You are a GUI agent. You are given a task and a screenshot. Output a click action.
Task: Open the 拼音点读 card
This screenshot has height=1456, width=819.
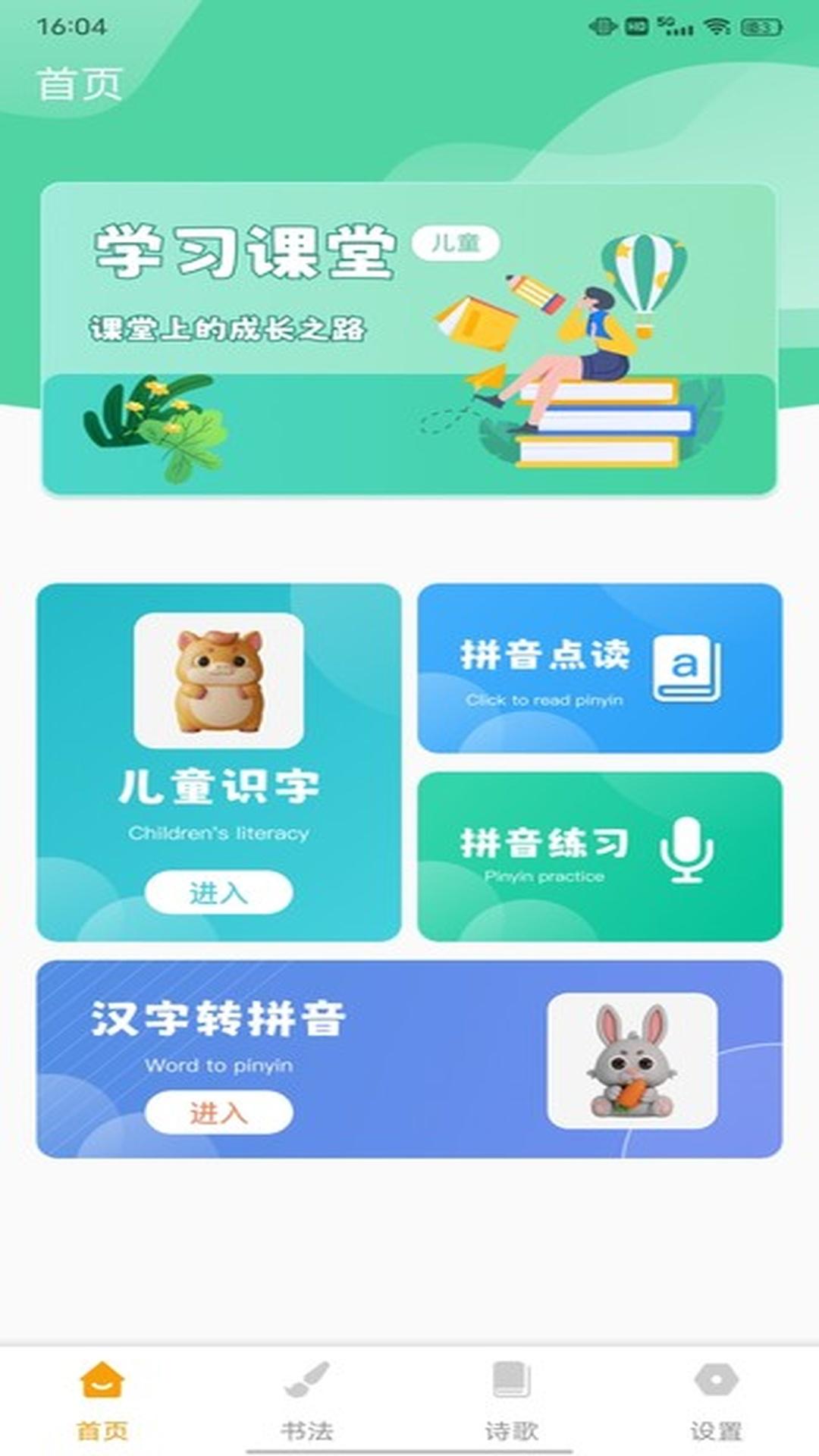[599, 668]
